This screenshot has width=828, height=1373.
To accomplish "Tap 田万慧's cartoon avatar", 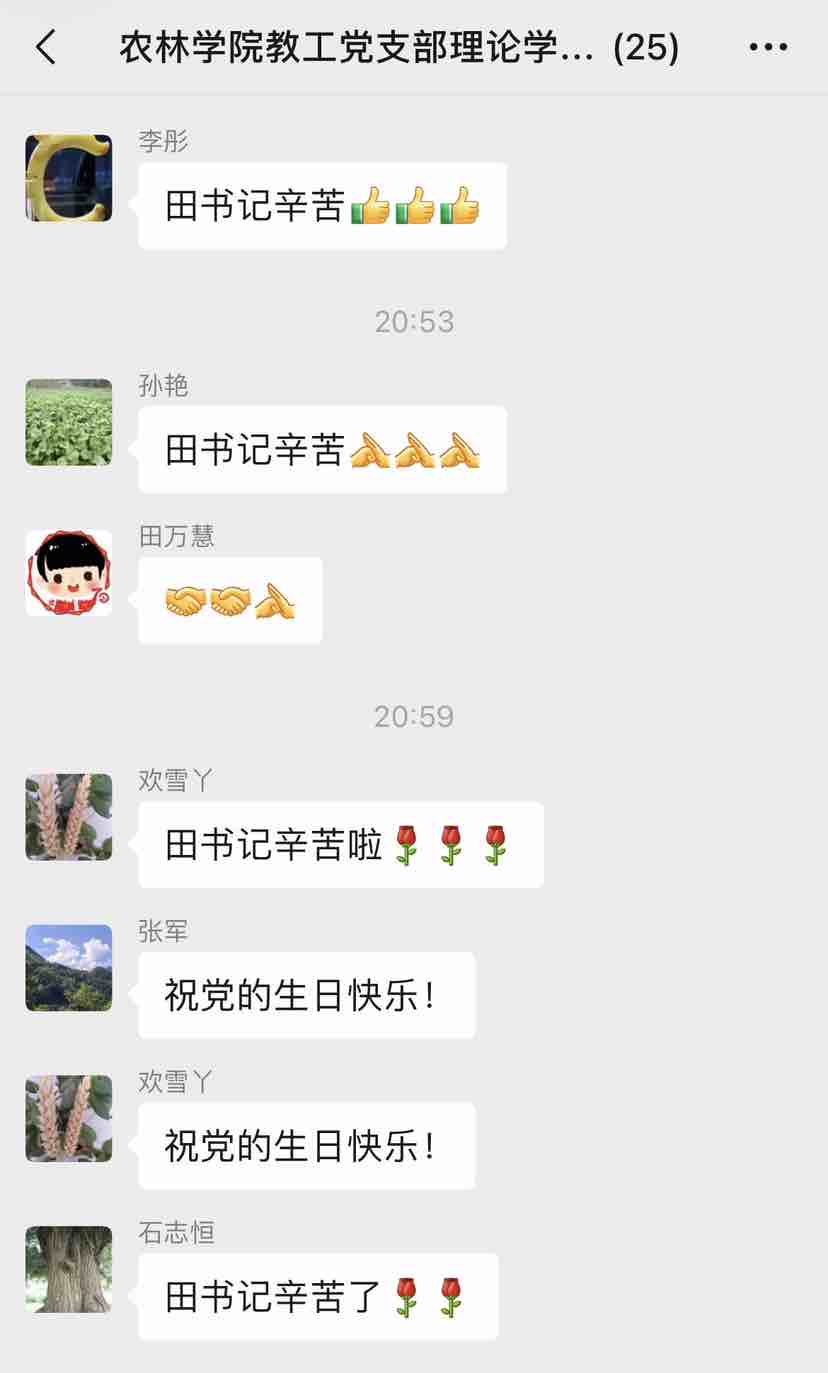I will point(69,573).
